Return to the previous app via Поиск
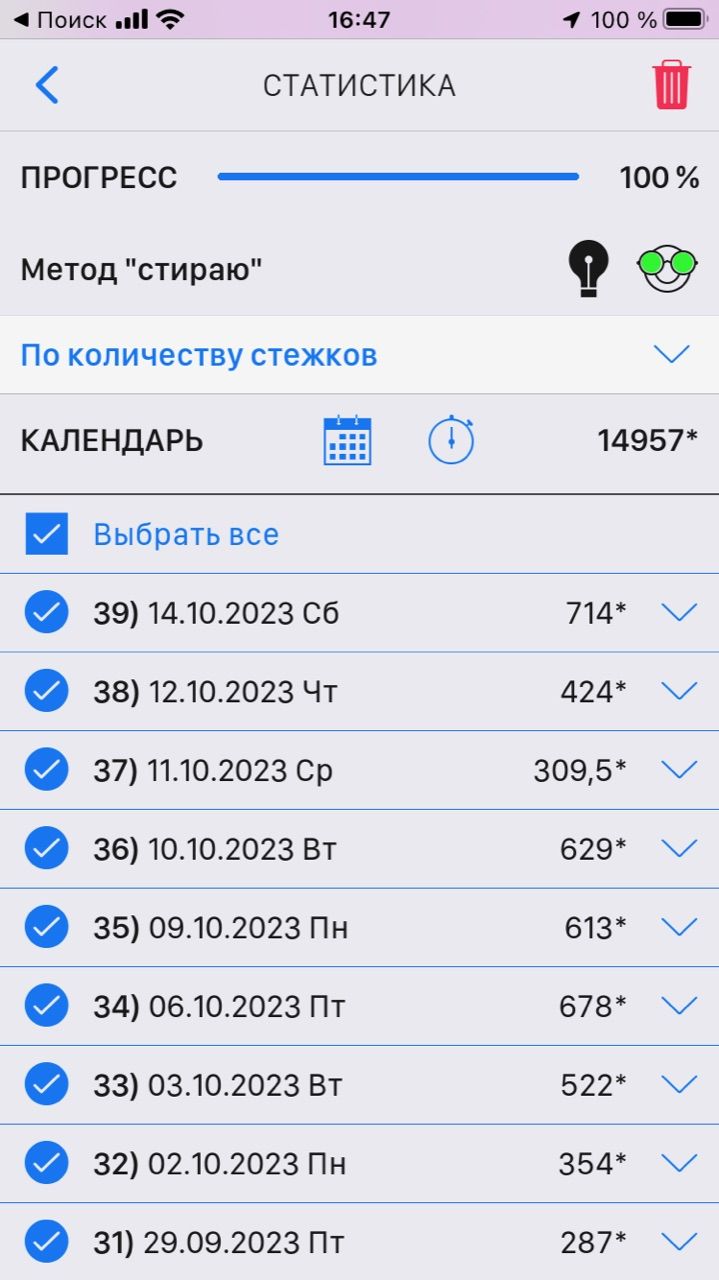The image size is (719, 1280). [x=58, y=20]
